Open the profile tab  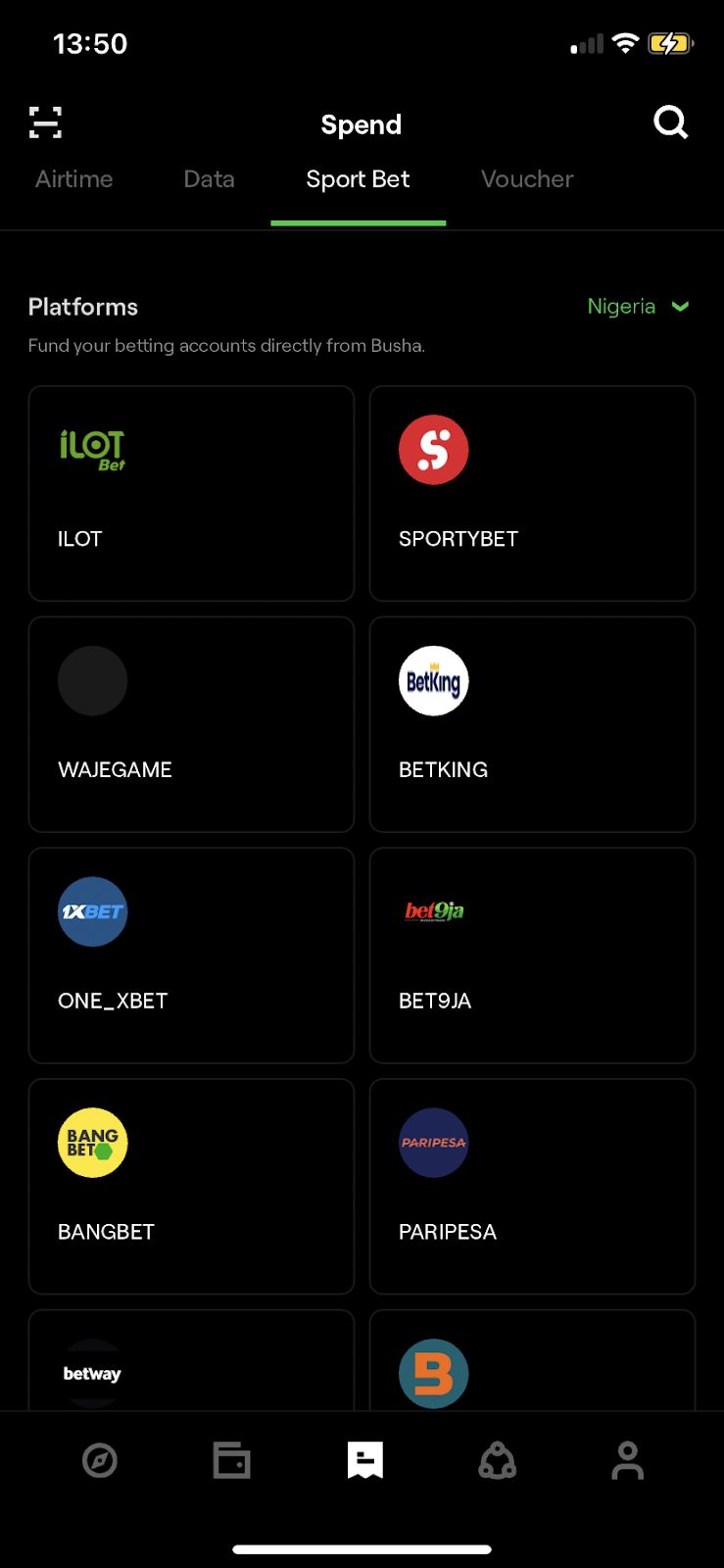point(627,1460)
